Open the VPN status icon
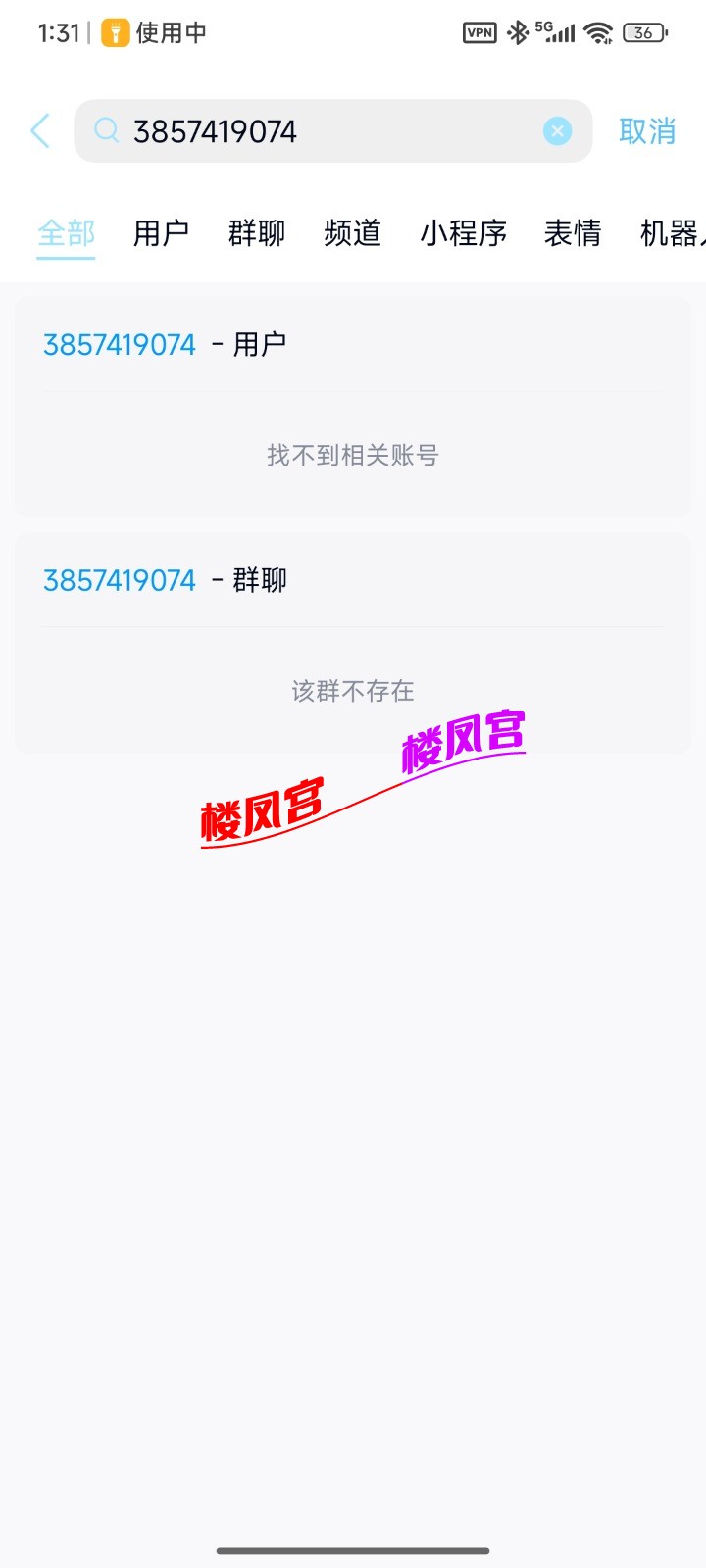706x1568 pixels. coord(478,31)
